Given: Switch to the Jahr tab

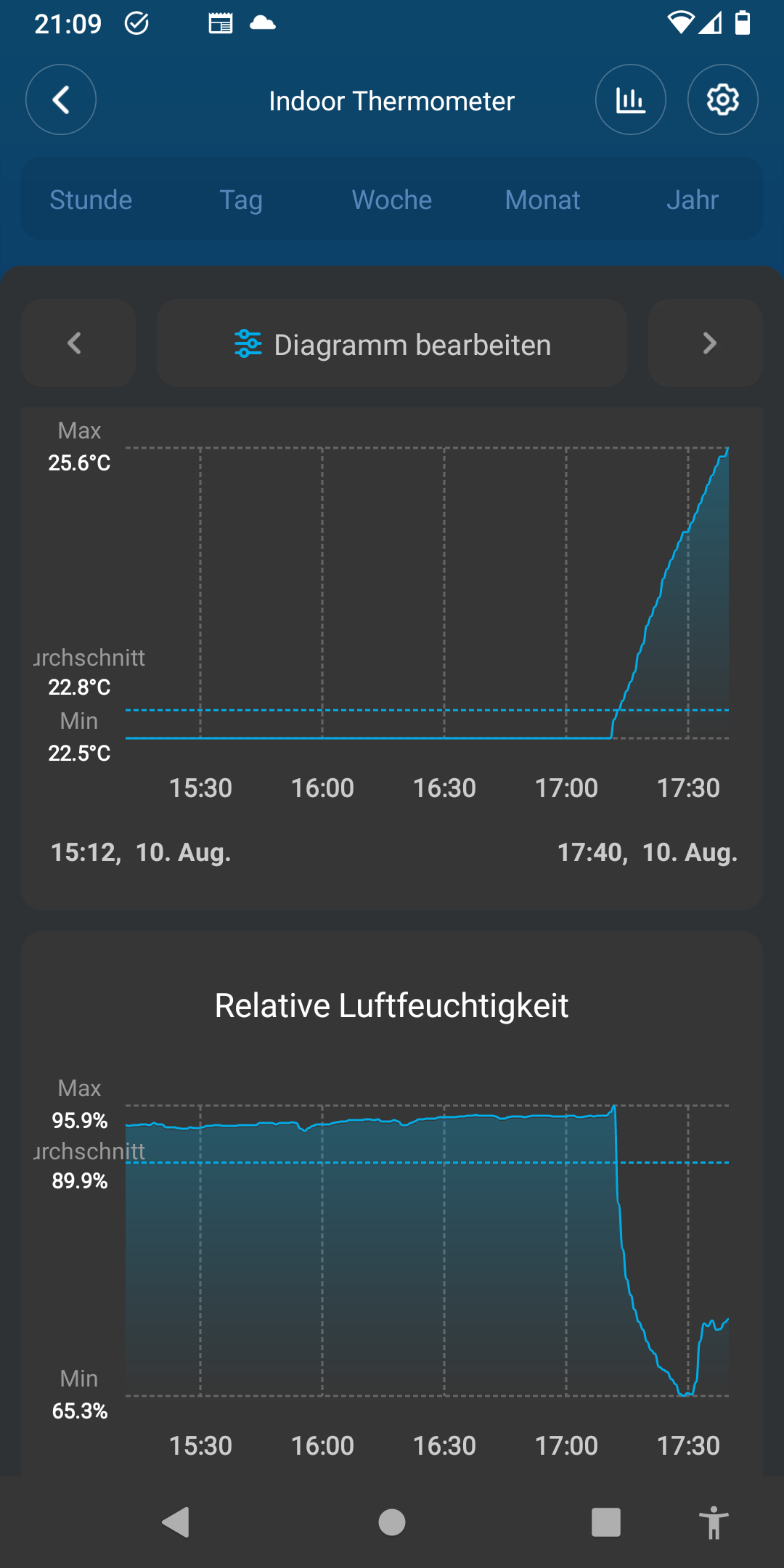Looking at the screenshot, I should point(693,200).
